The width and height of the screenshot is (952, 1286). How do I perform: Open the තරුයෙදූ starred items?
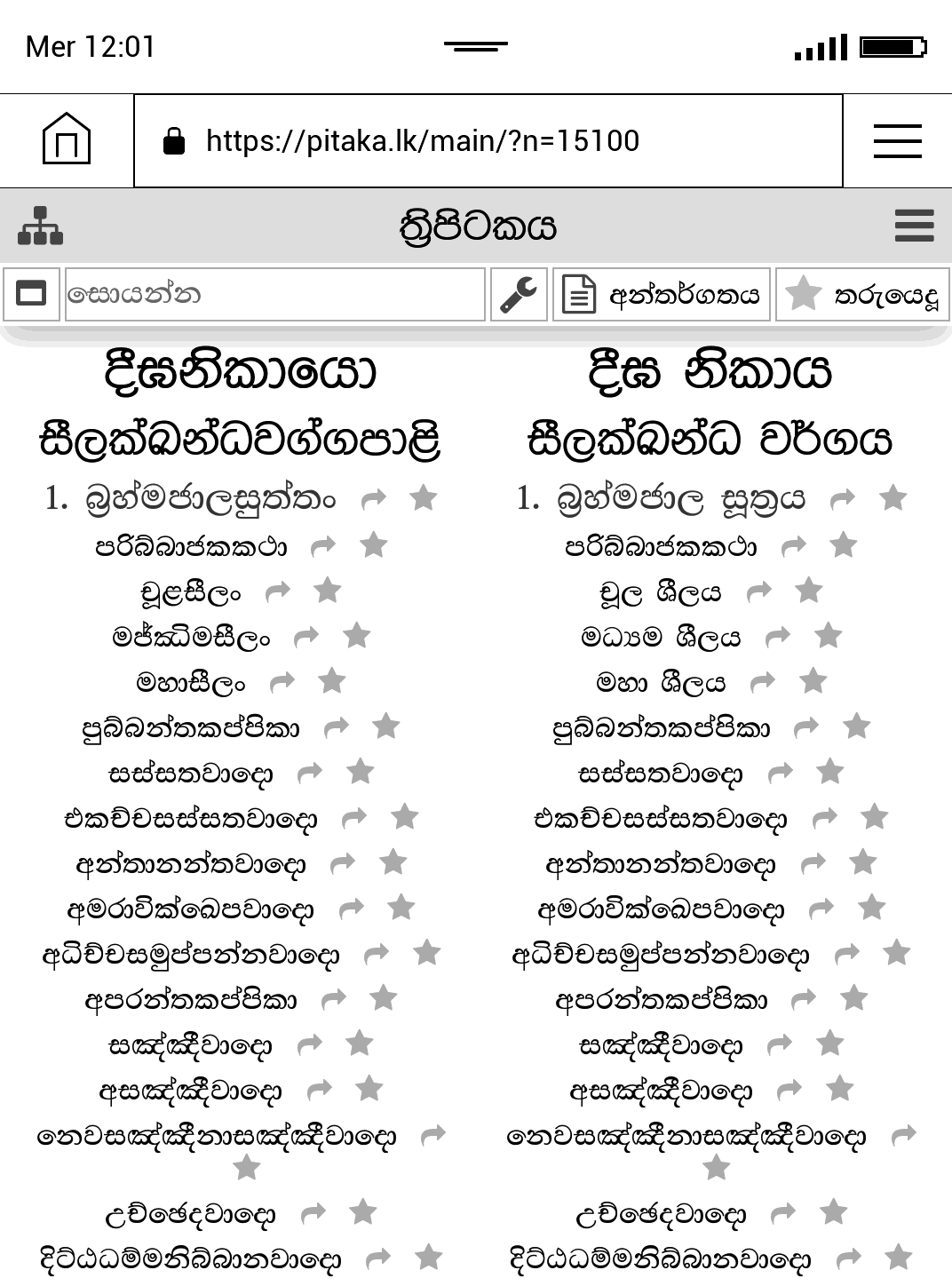coord(863,293)
